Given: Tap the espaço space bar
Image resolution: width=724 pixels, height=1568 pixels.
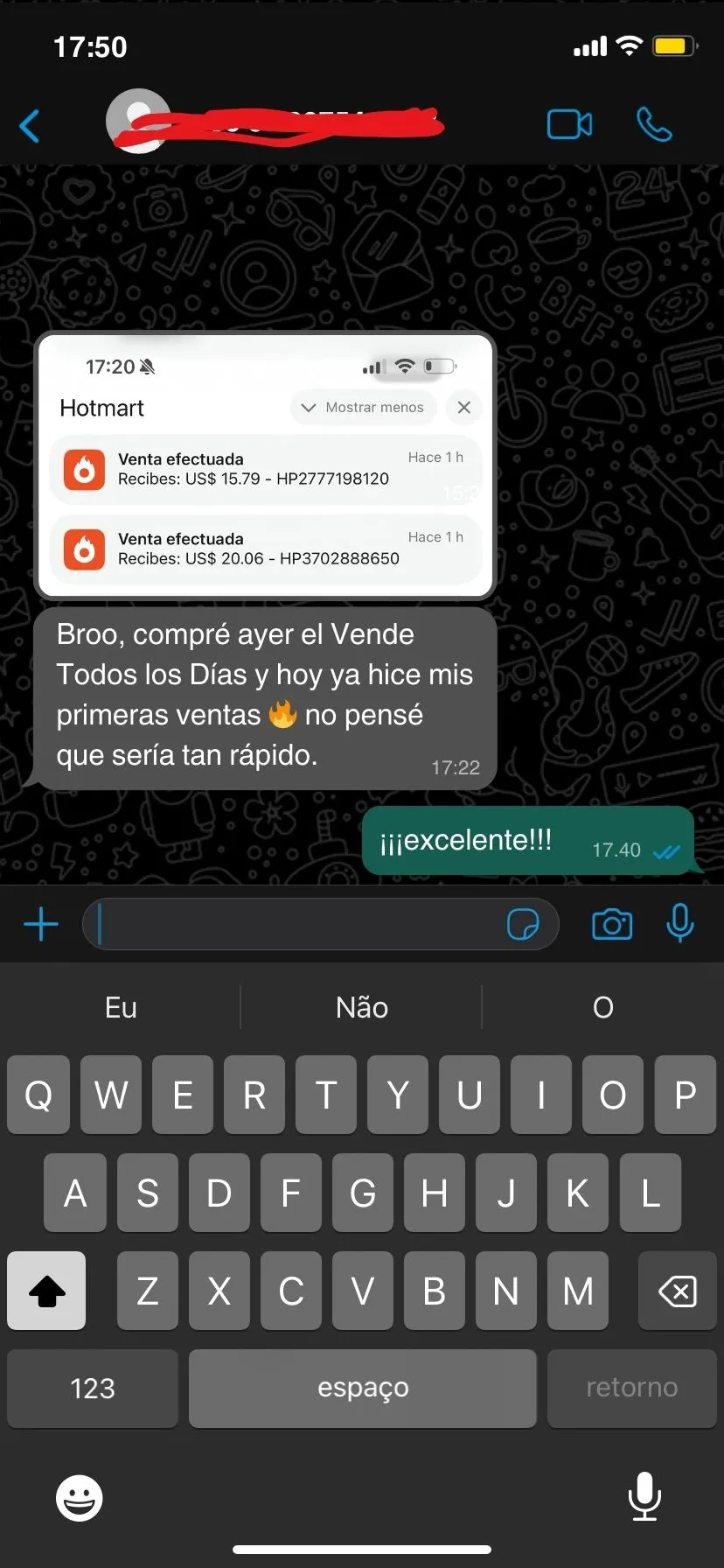Looking at the screenshot, I should tap(363, 1388).
